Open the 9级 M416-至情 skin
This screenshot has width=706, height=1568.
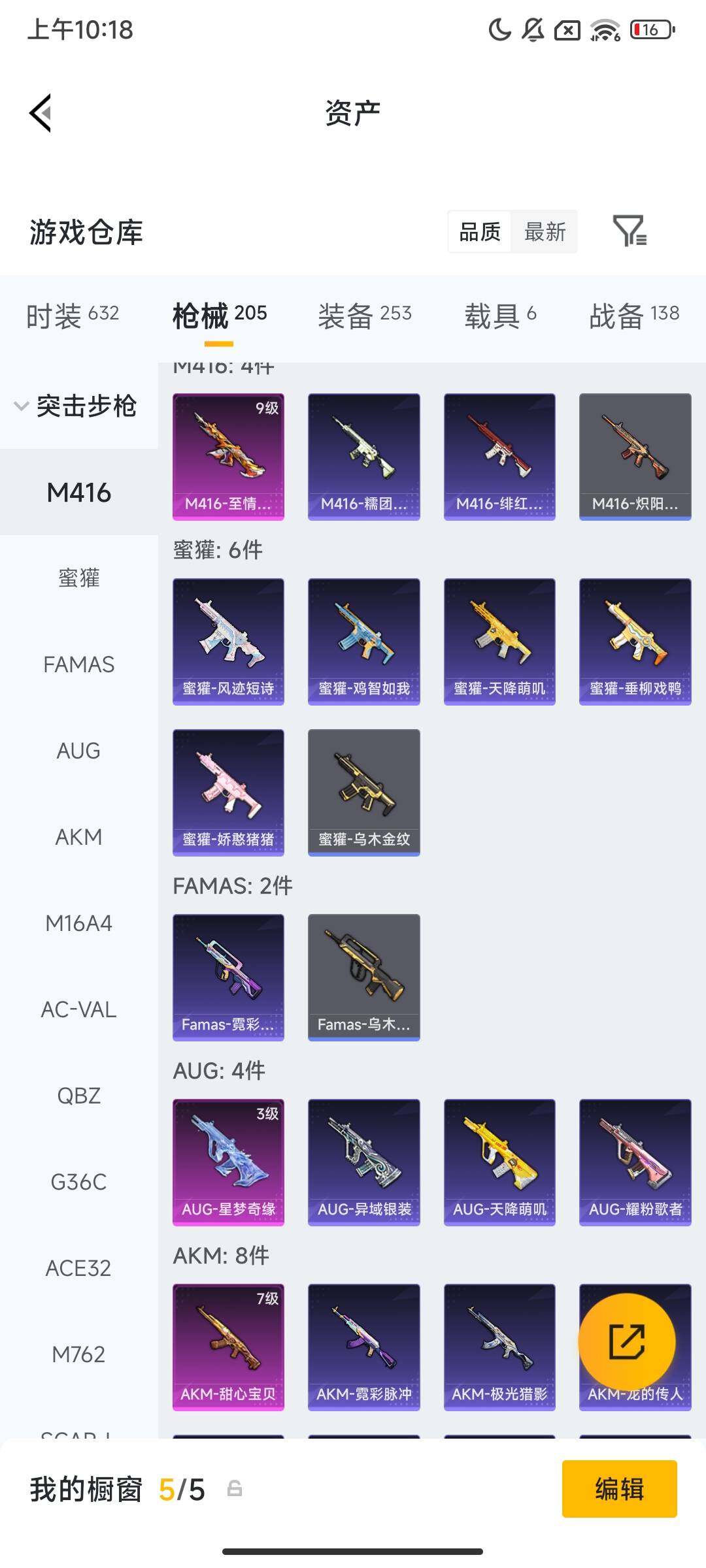tap(228, 456)
